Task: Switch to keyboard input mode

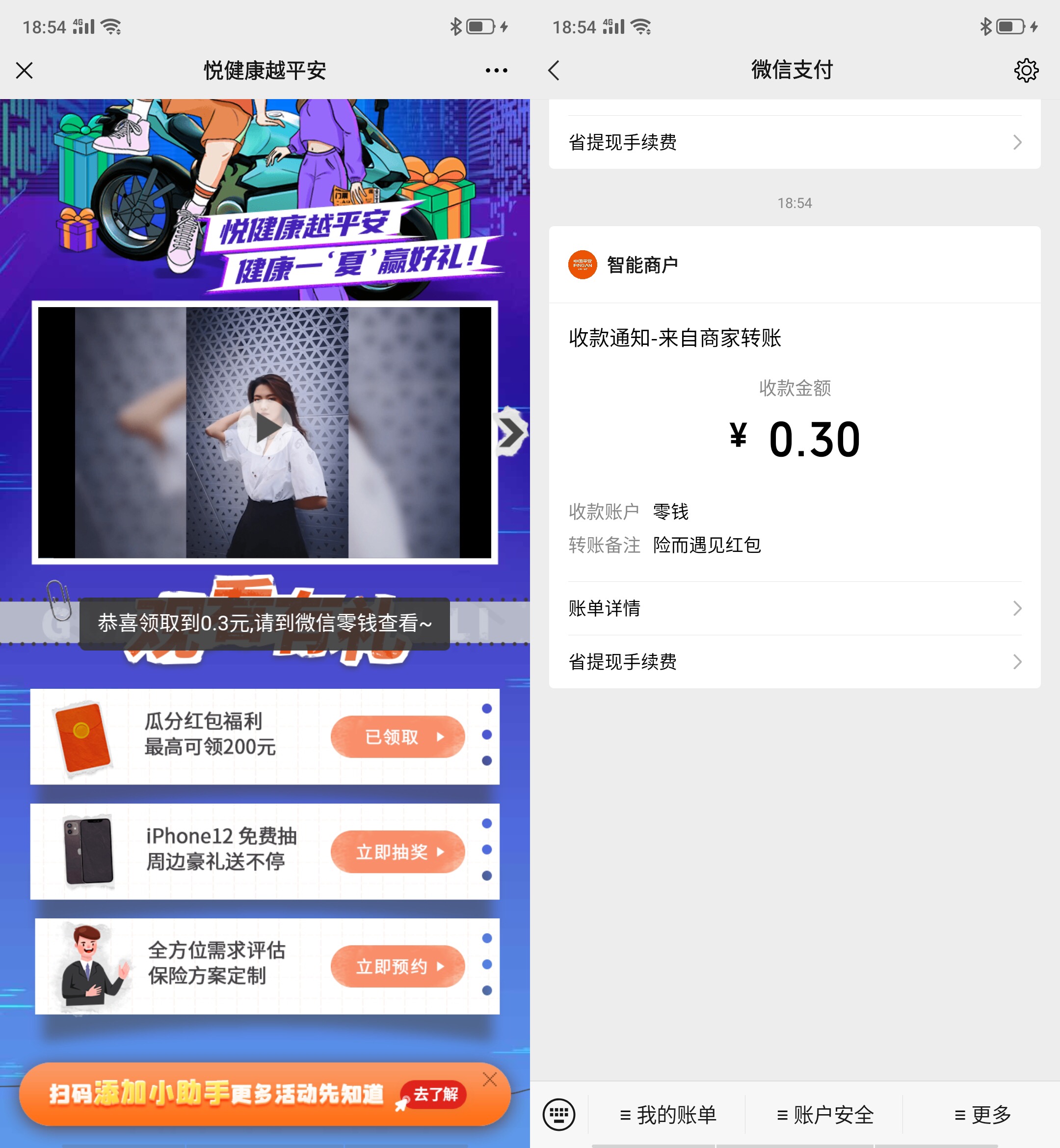Action: coord(558,1115)
